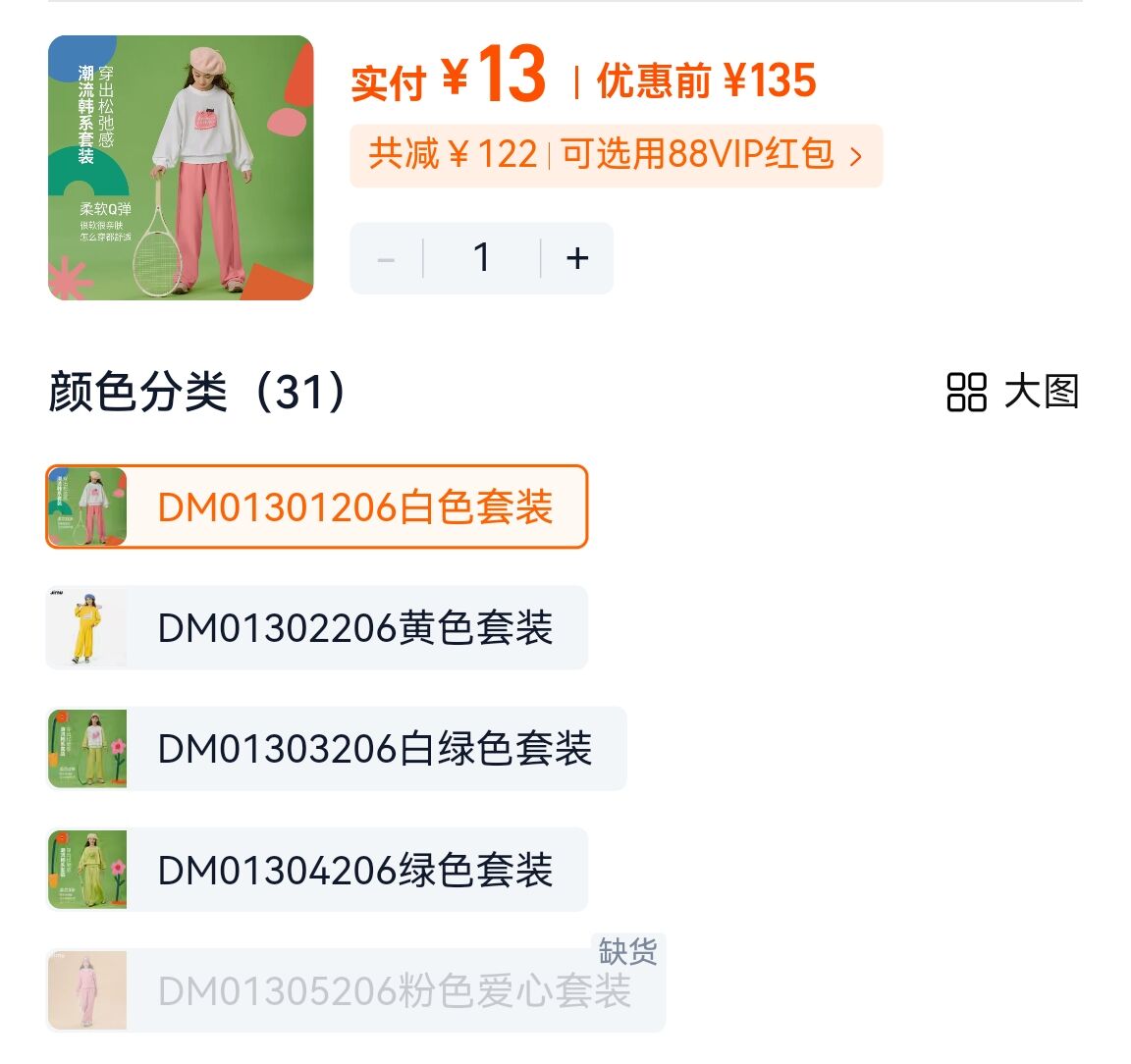
Task: Pick DM01303206白绿色套装 option
Action: (x=336, y=749)
